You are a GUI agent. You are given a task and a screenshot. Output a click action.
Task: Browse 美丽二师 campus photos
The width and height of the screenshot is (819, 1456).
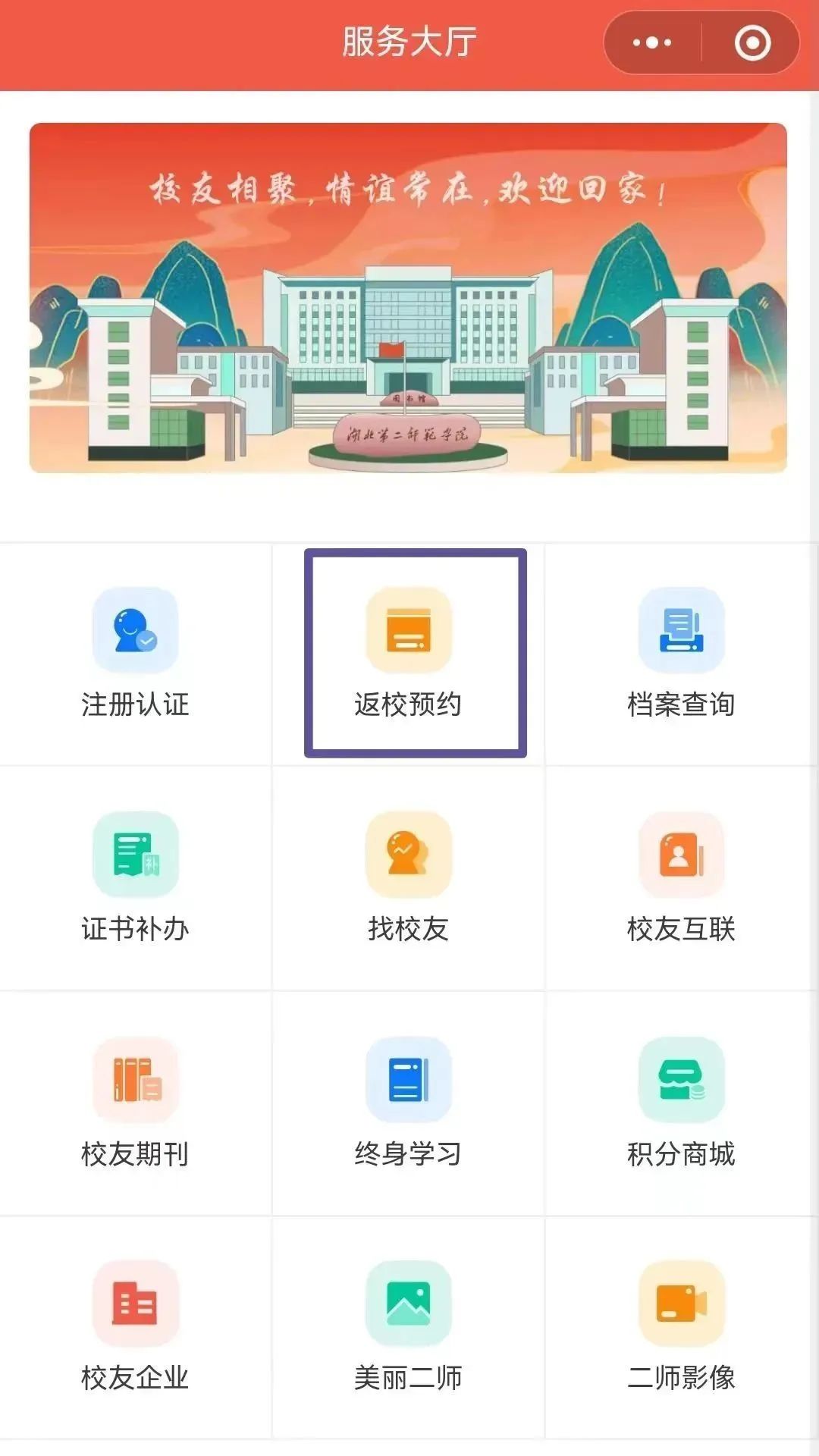click(408, 1327)
